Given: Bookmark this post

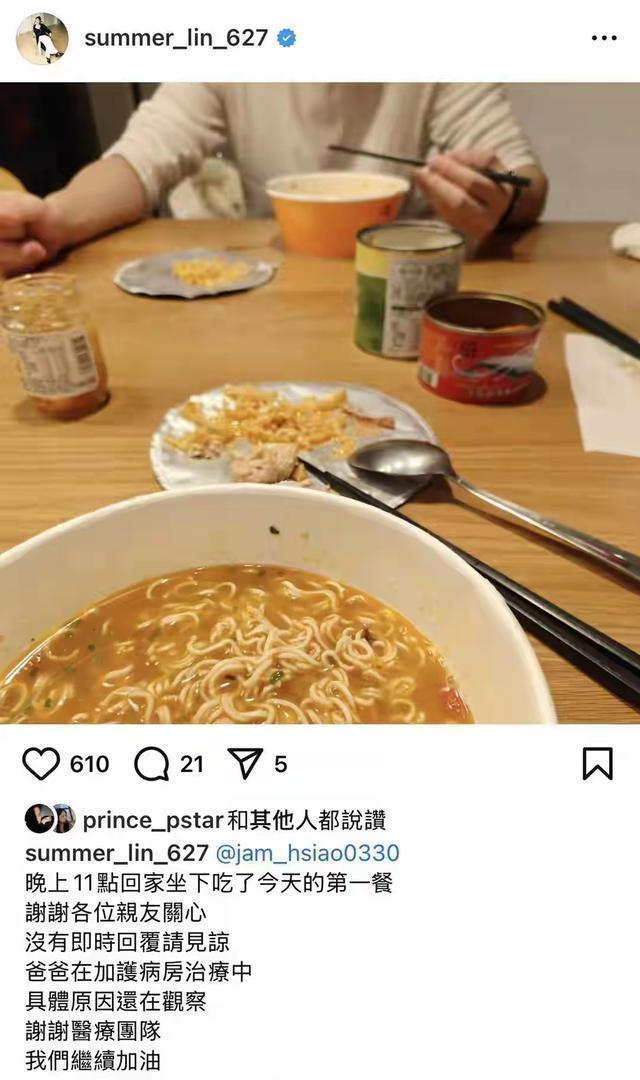Looking at the screenshot, I should pyautogui.click(x=597, y=765).
